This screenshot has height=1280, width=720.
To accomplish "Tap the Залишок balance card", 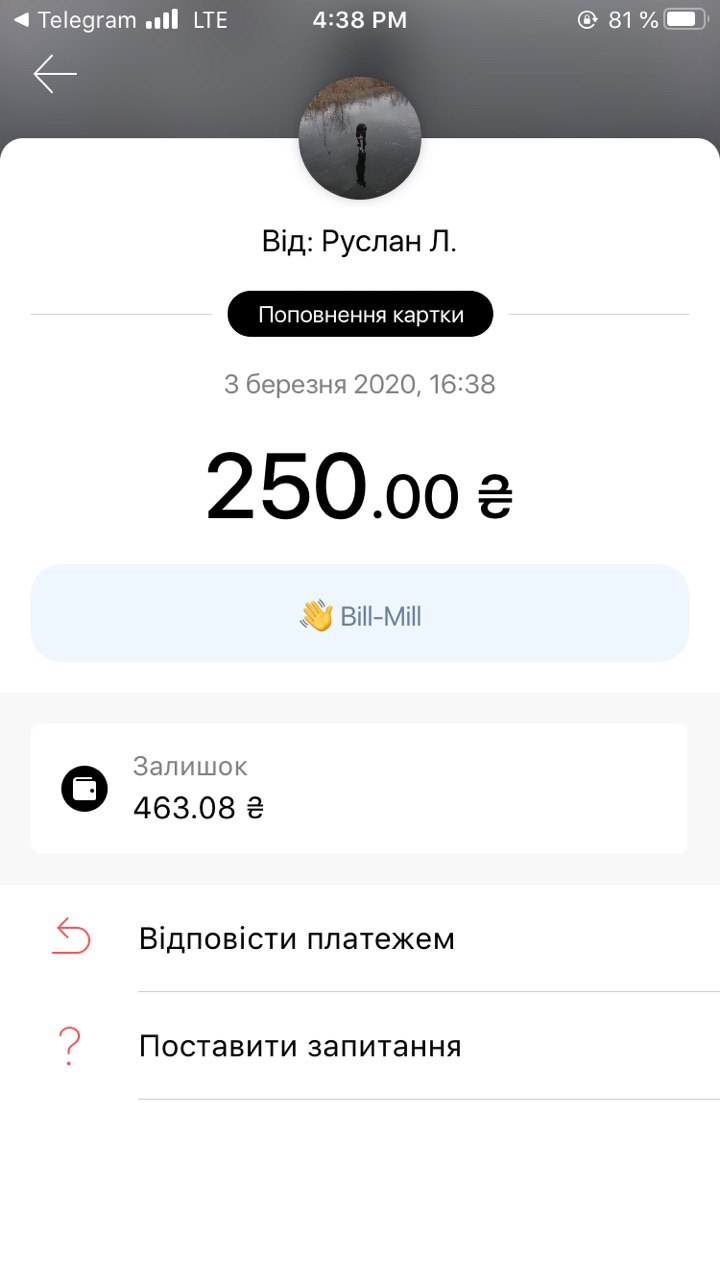I will (x=359, y=788).
